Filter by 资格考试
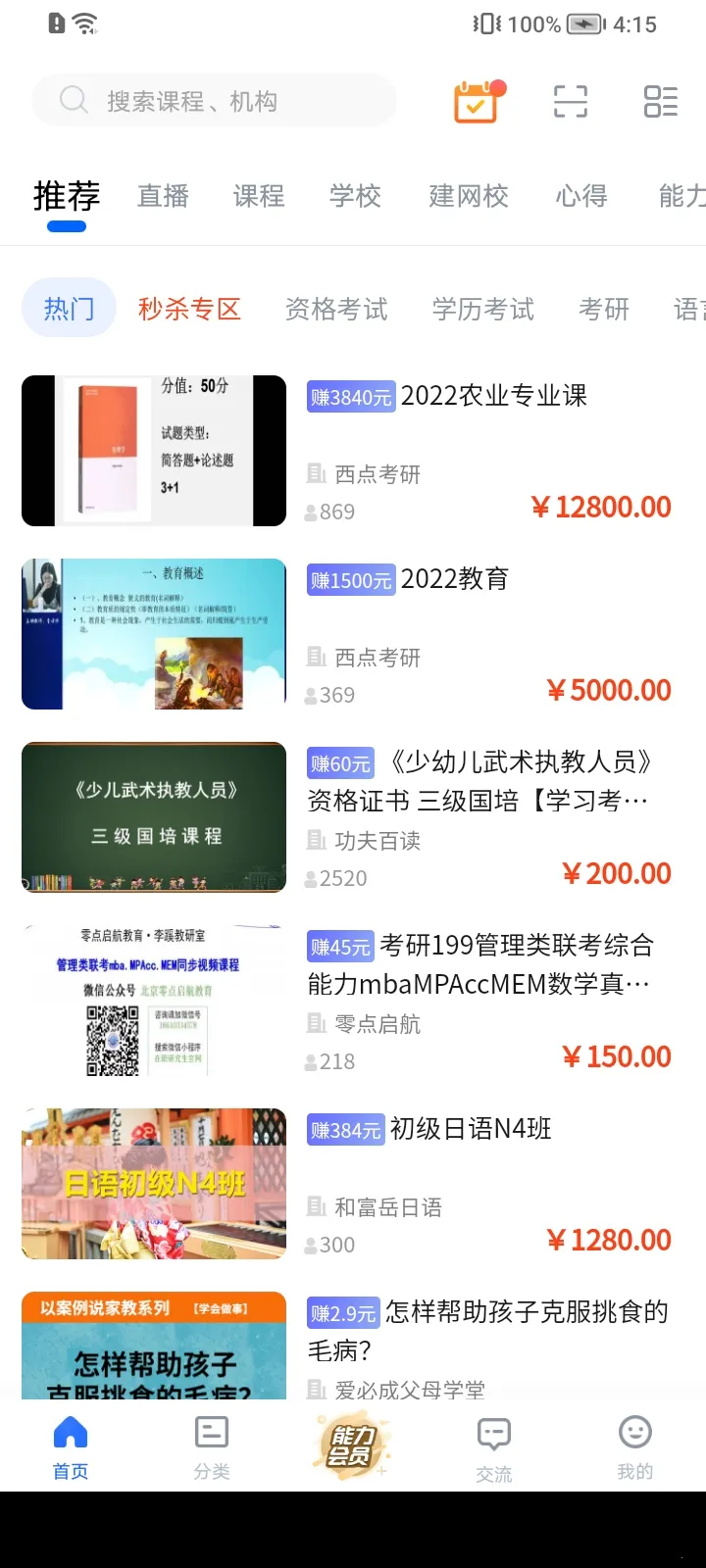 [336, 310]
